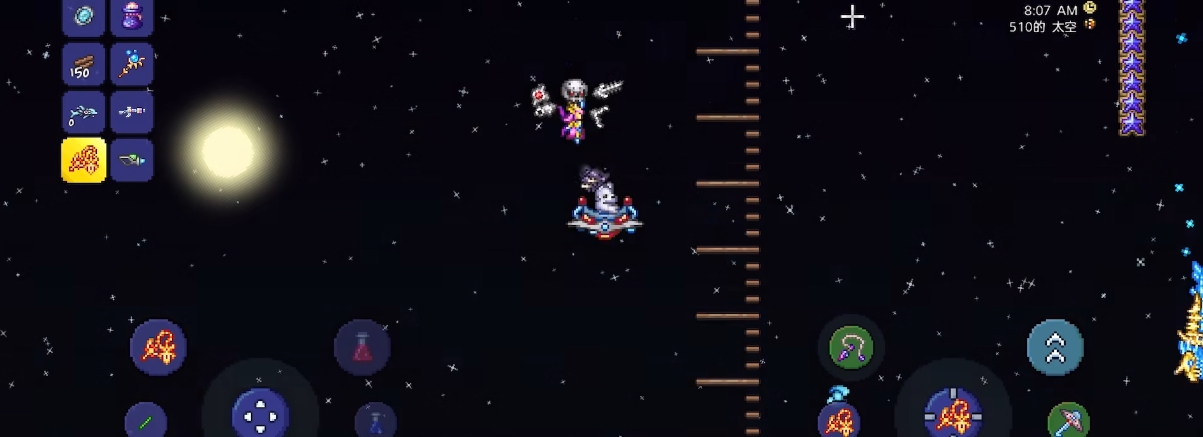Select the magic staff hotbar slot
1203x437 pixels.
[132, 64]
